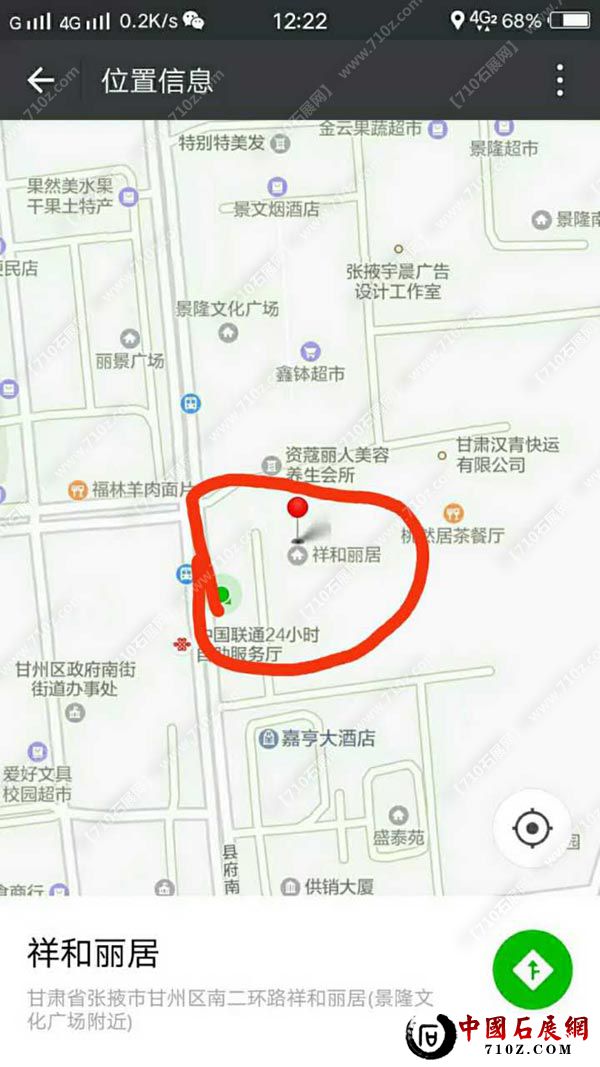This screenshot has width=600, height=1067.
Task: Go back using the top-left arrow
Action: pyautogui.click(x=41, y=80)
